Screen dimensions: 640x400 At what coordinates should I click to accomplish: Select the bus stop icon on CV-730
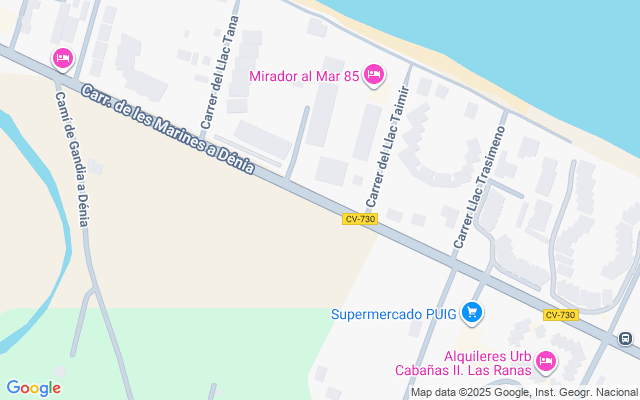625,338
